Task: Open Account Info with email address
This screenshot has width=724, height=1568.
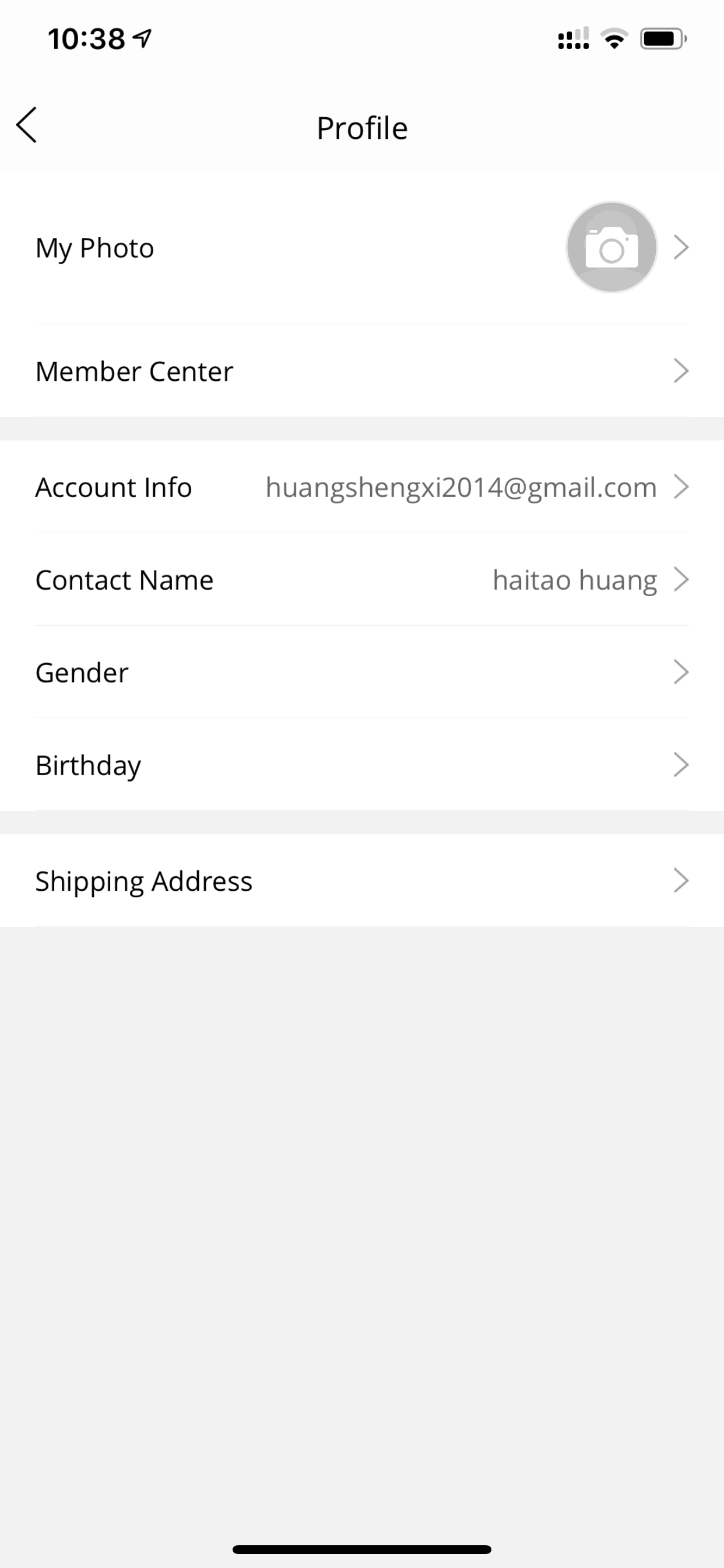Action: point(362,487)
